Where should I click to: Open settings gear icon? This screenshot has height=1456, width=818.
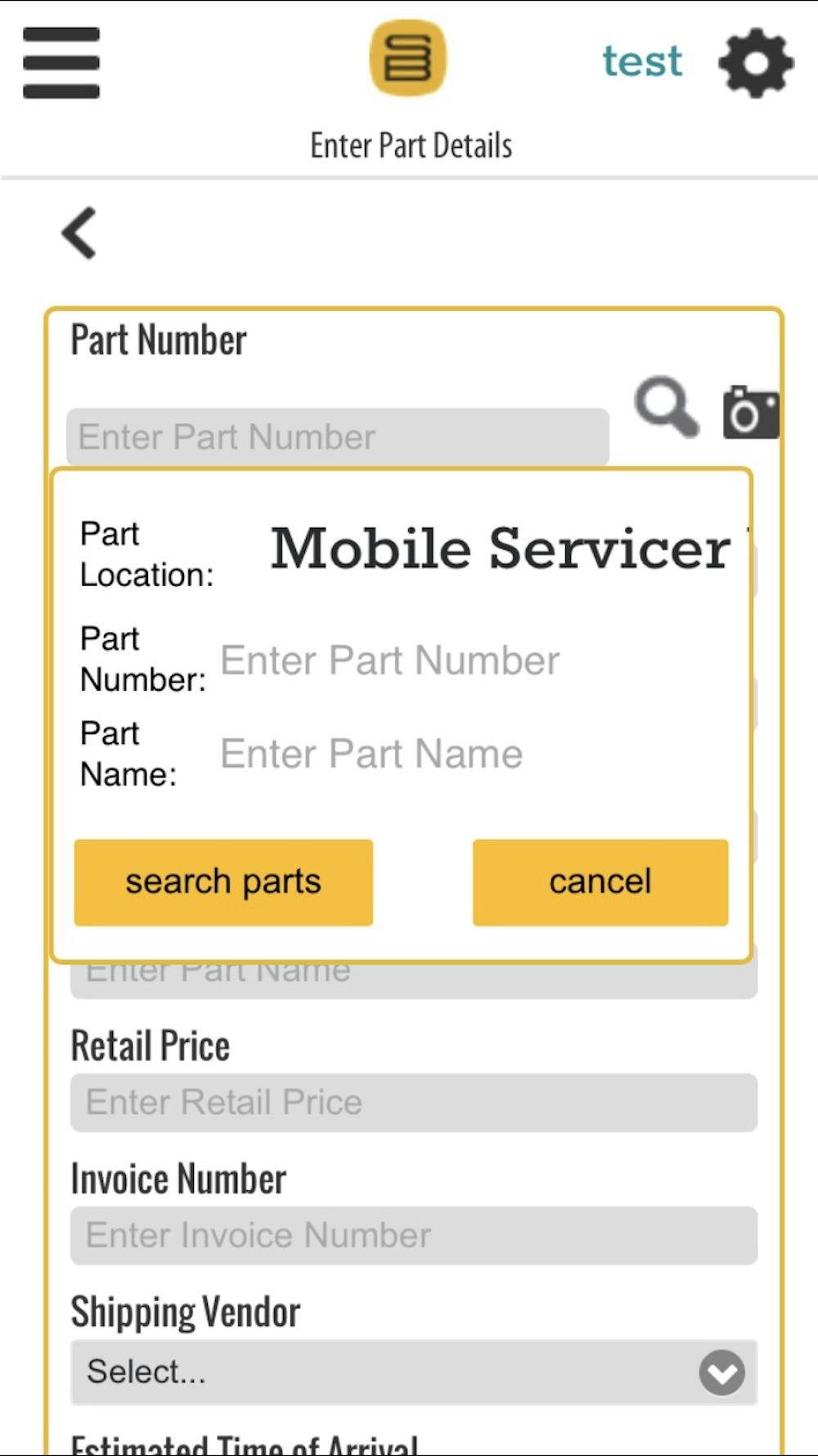point(755,63)
